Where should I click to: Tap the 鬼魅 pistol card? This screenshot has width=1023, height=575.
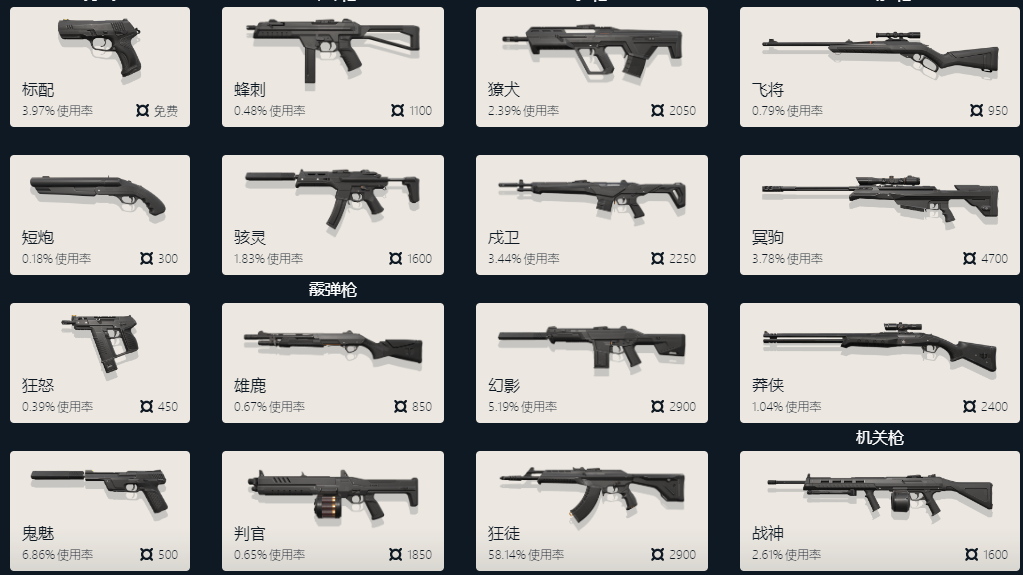point(100,511)
